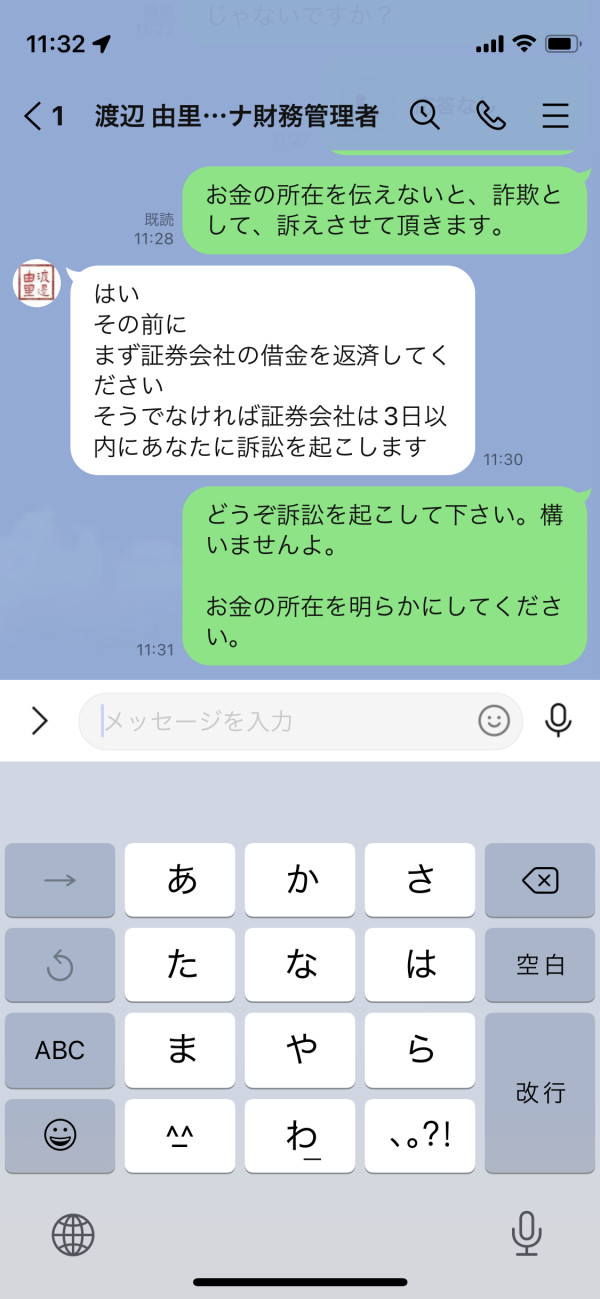Screen dimensions: 600x1299
Task: Tap the backspace key on the keyboard
Action: [540, 880]
